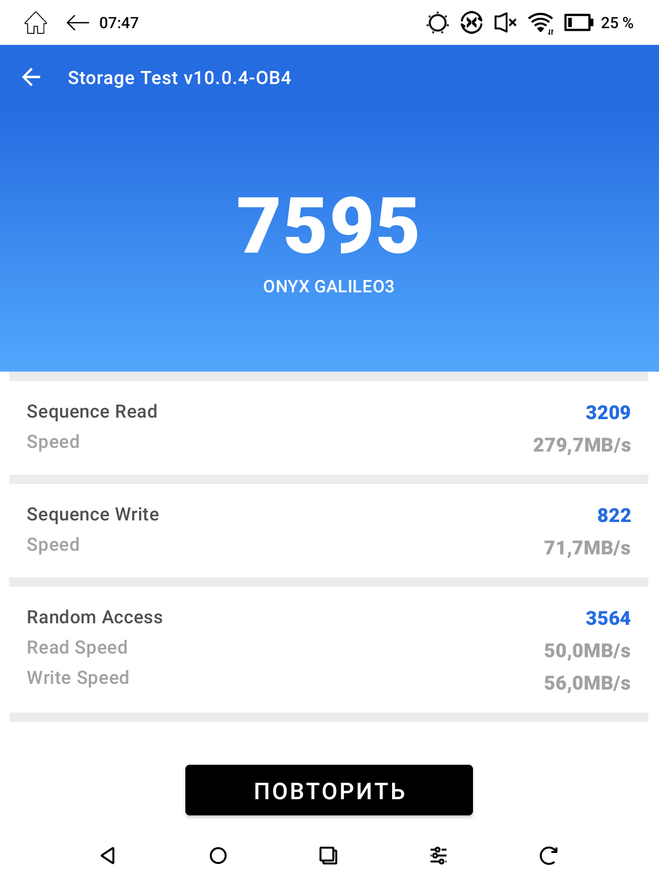Viewport: 659px width, 877px height.
Task: Open recent apps from the navigation bar
Action: point(328,855)
